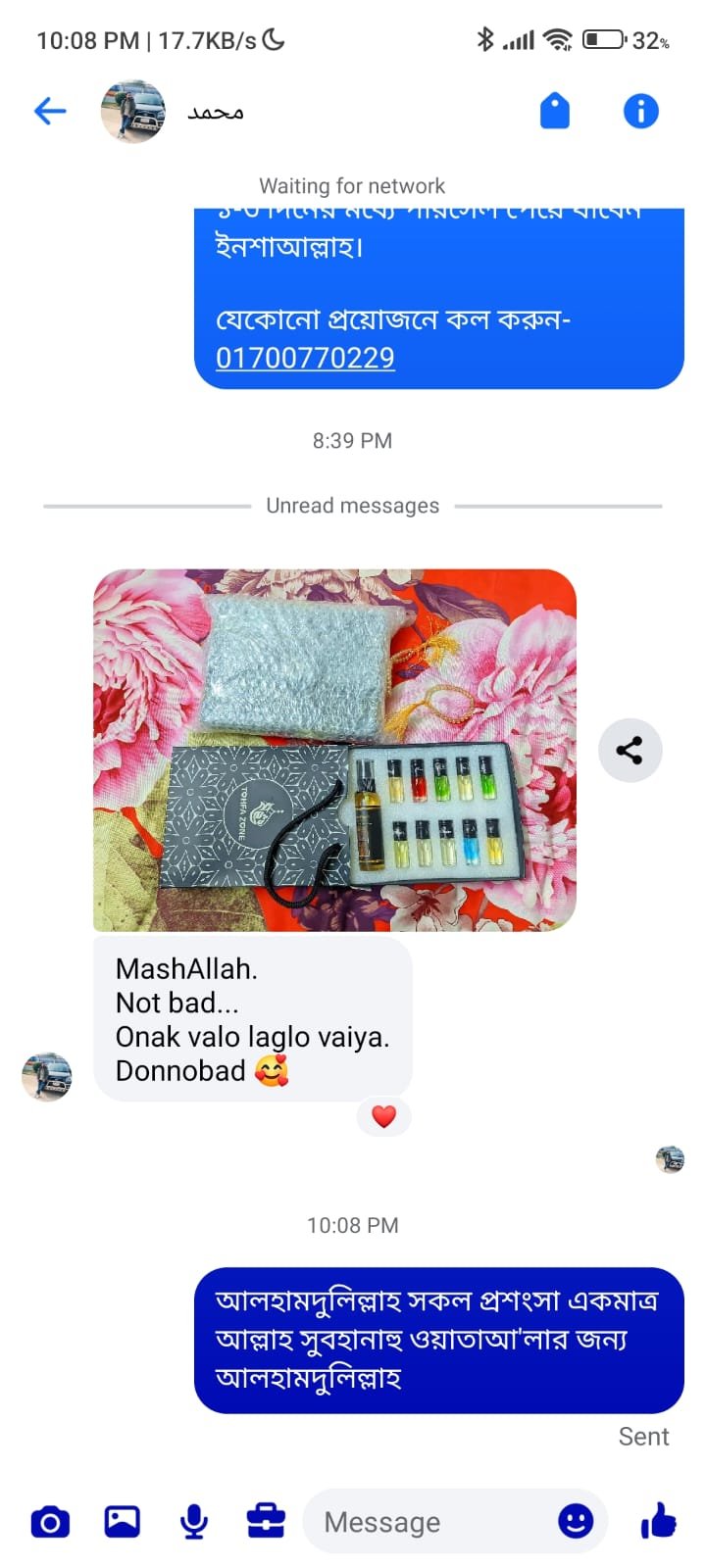Open محمد's profile picture in header

click(133, 111)
